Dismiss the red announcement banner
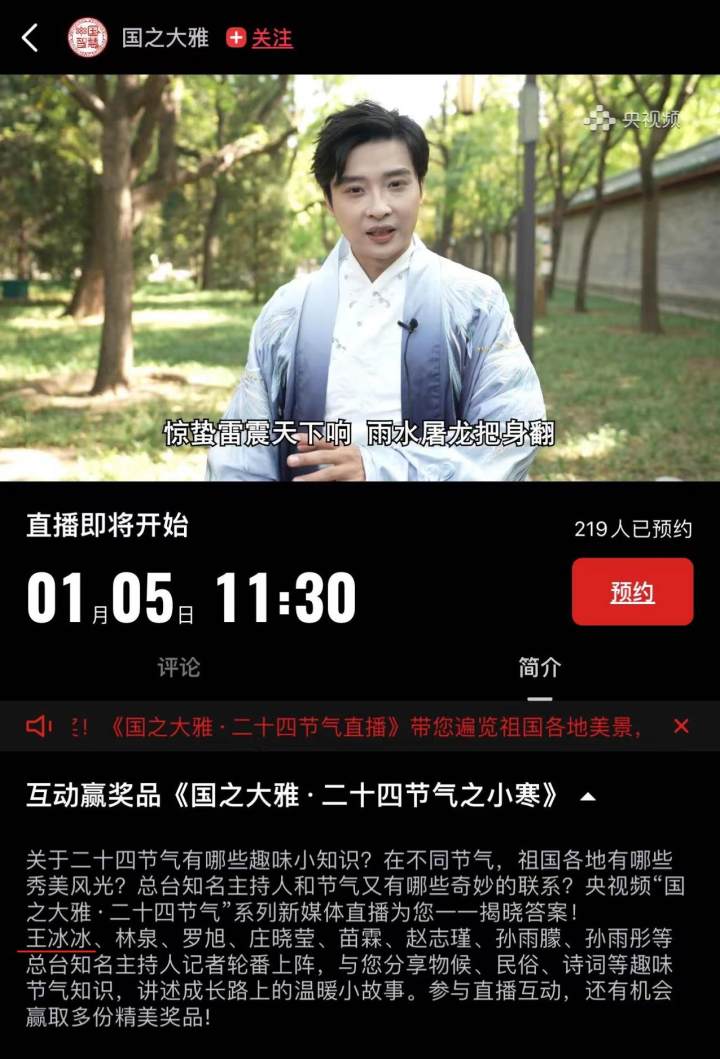The width and height of the screenshot is (720, 1059). 681,726
